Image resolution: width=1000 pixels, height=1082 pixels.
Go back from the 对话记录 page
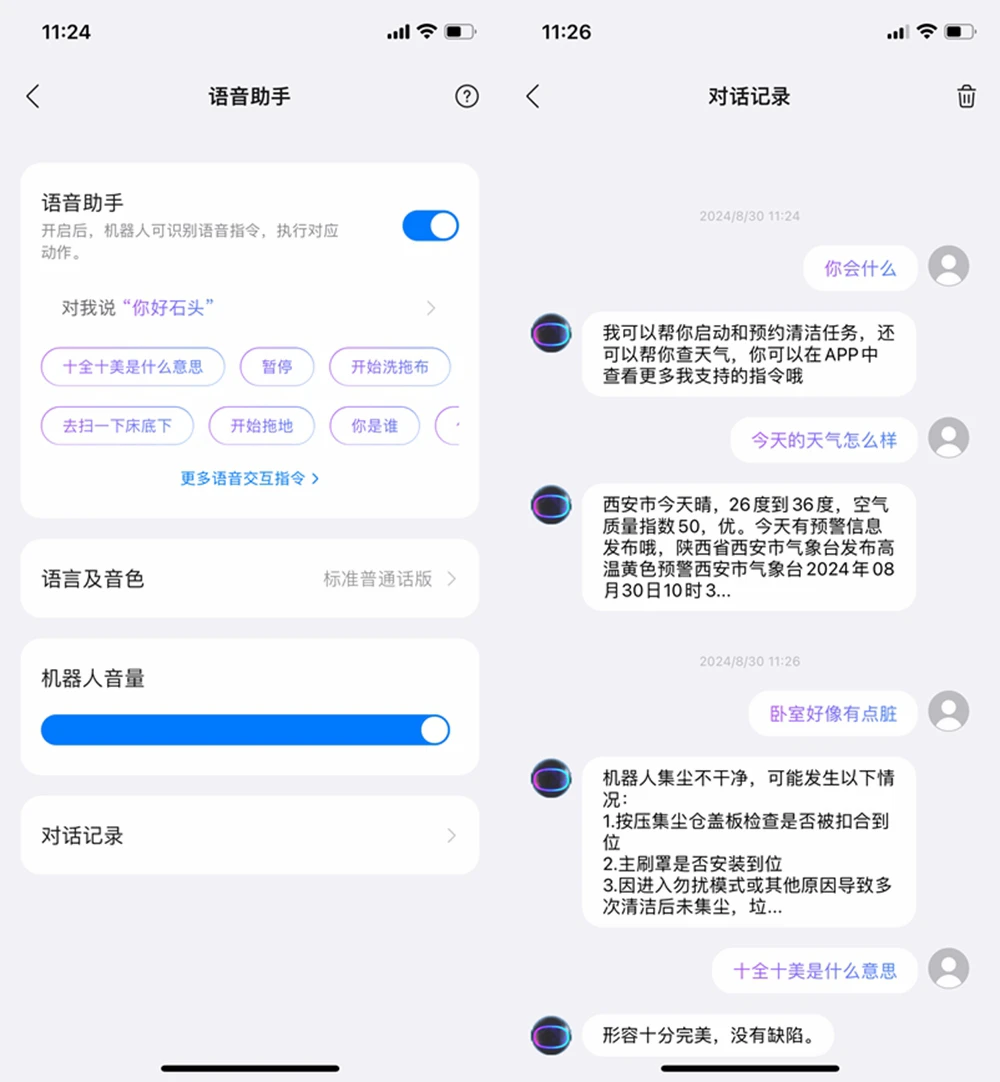coord(533,96)
